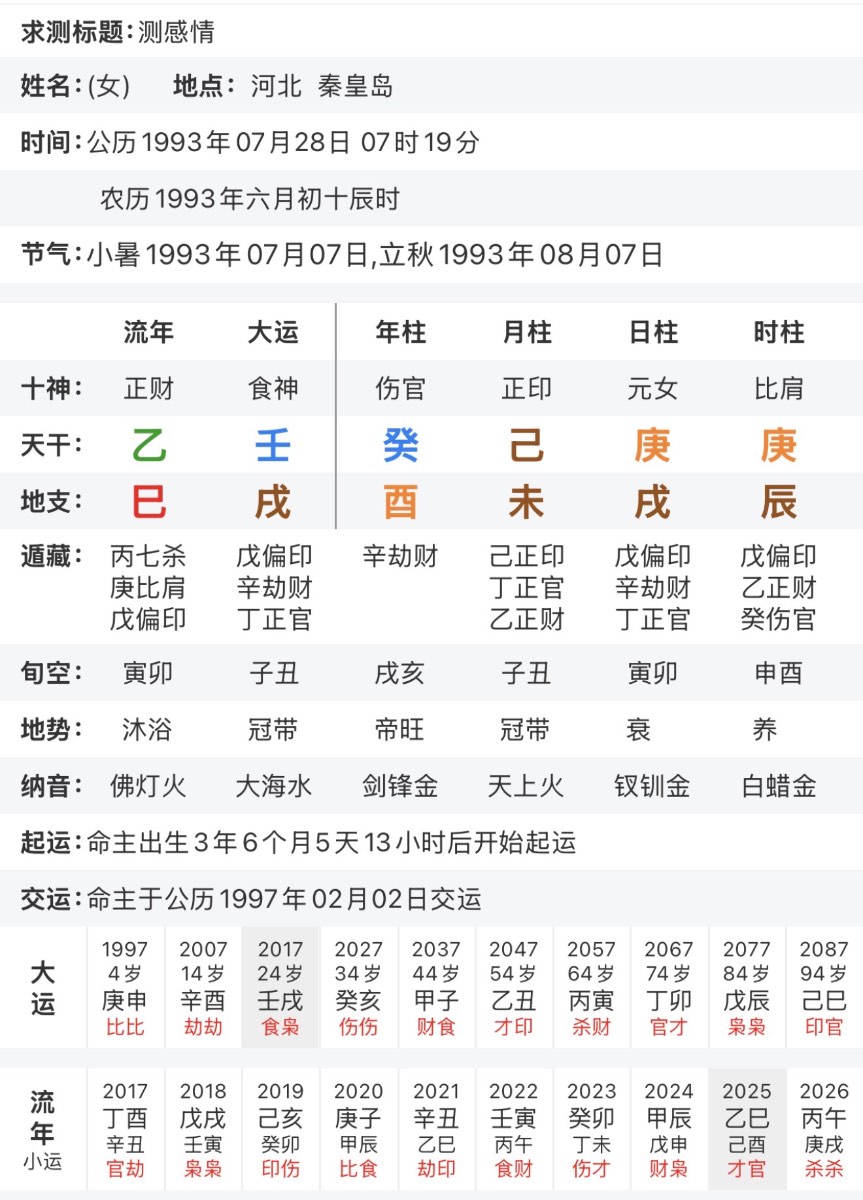The width and height of the screenshot is (863, 1200).
Task: Open the 2047 乙丑 大运 column
Action: pos(514,987)
